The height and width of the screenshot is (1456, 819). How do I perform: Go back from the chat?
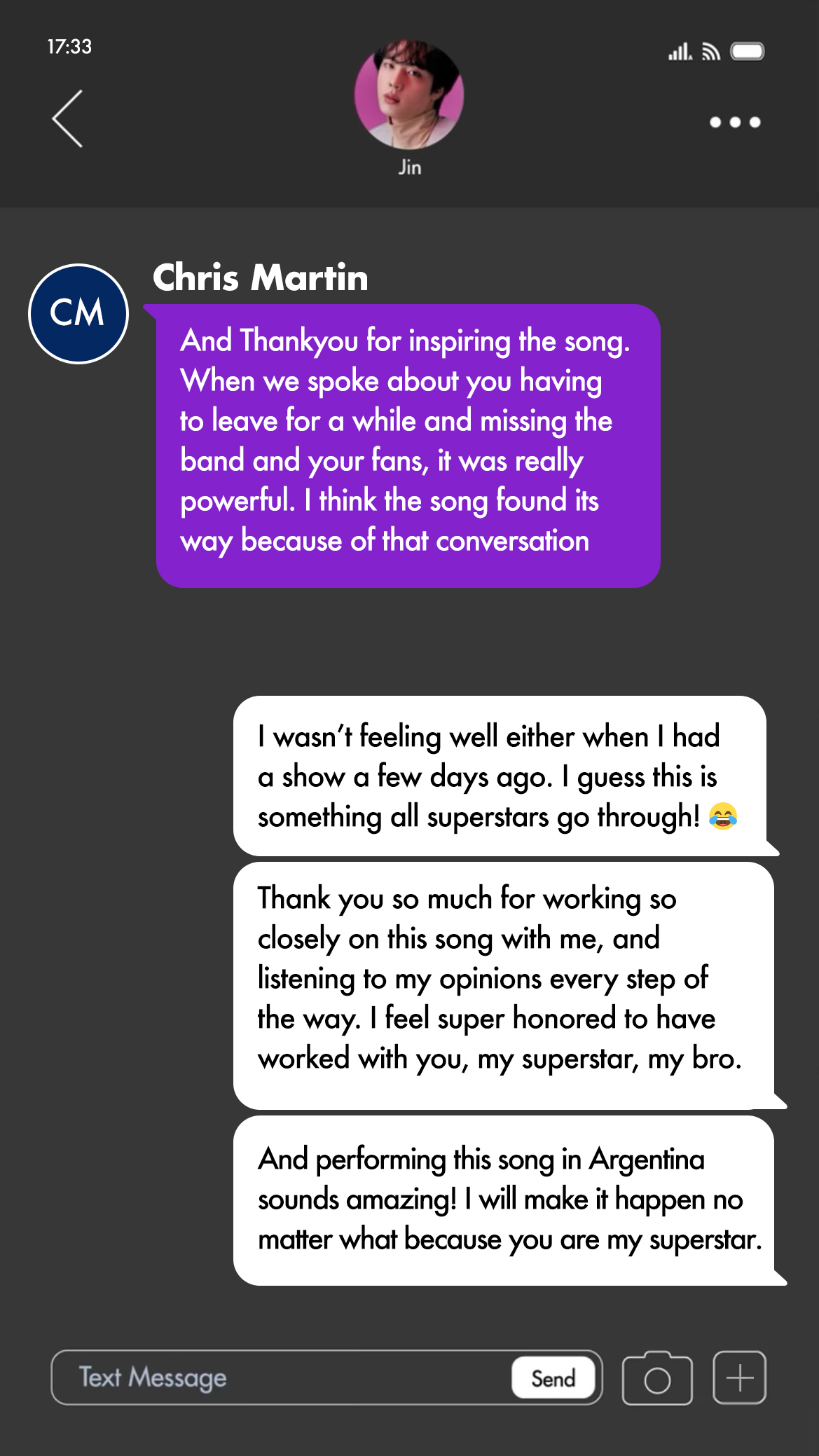click(x=68, y=119)
